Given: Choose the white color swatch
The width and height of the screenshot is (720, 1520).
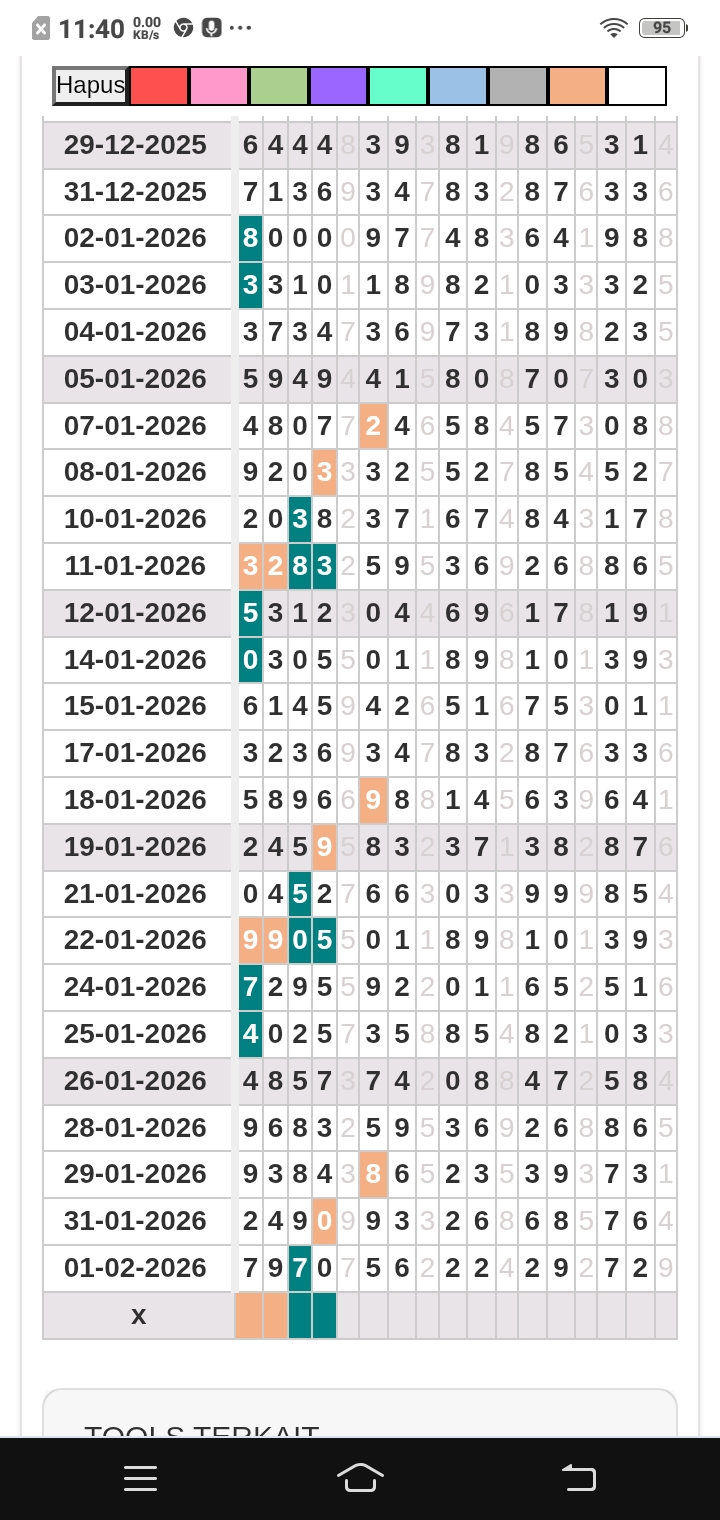Looking at the screenshot, I should pos(637,86).
